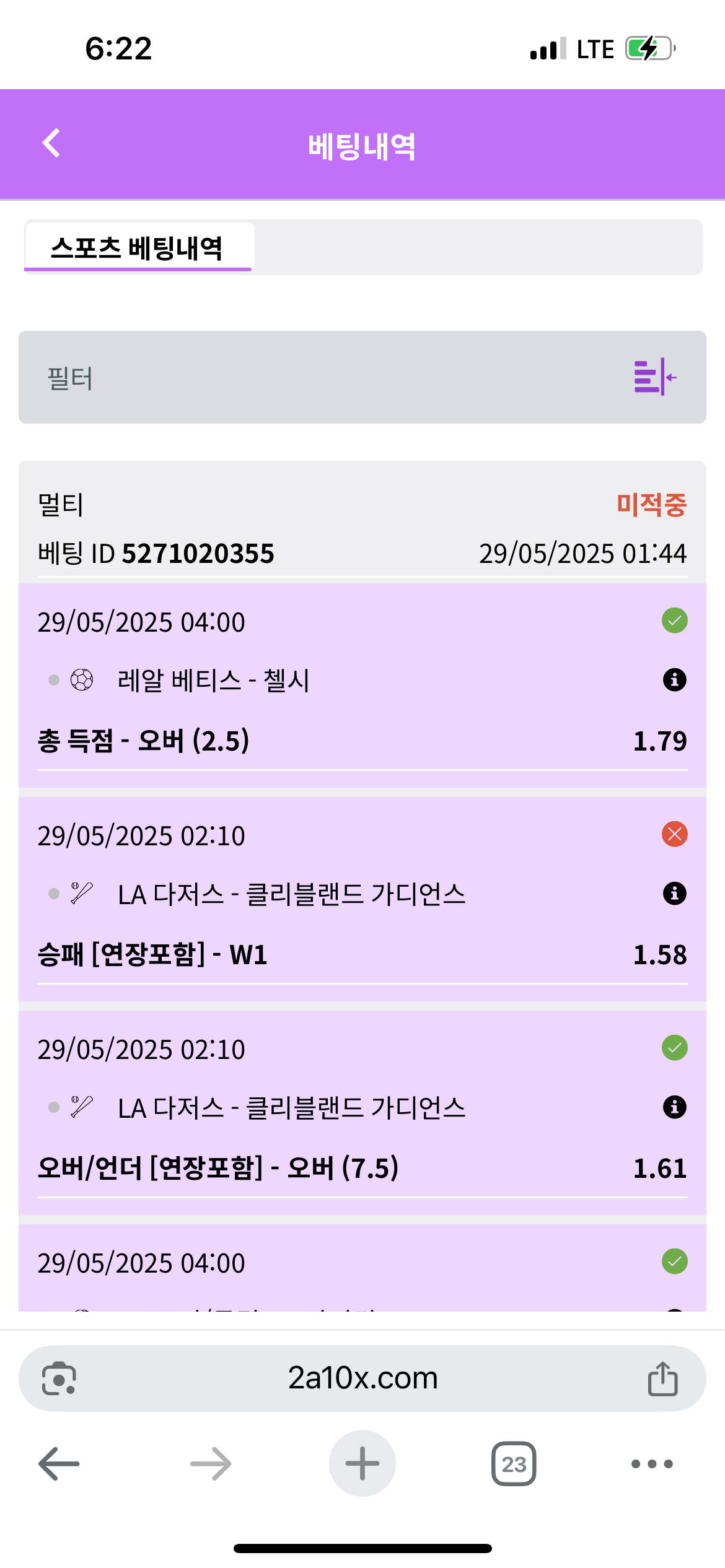Screen dimensions: 725x1568
Task: Expand the 필터 panel
Action: [654, 377]
